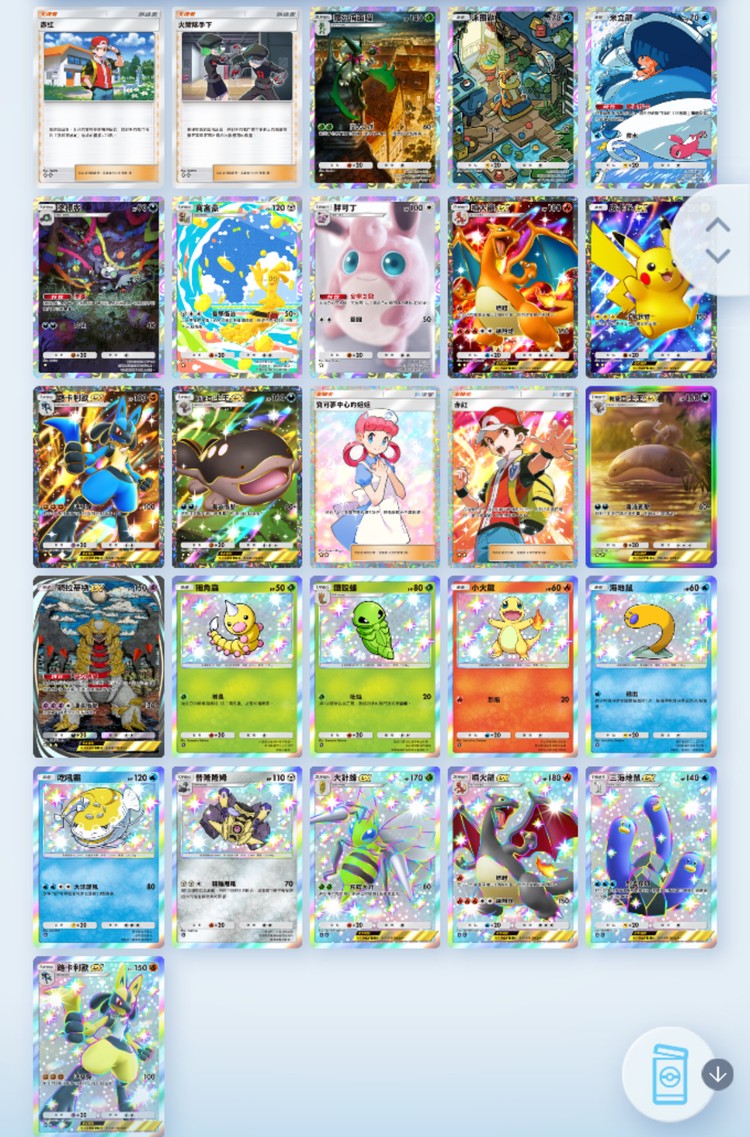View the blue Lucario ex card
The image size is (750, 1137).
pos(99,477)
